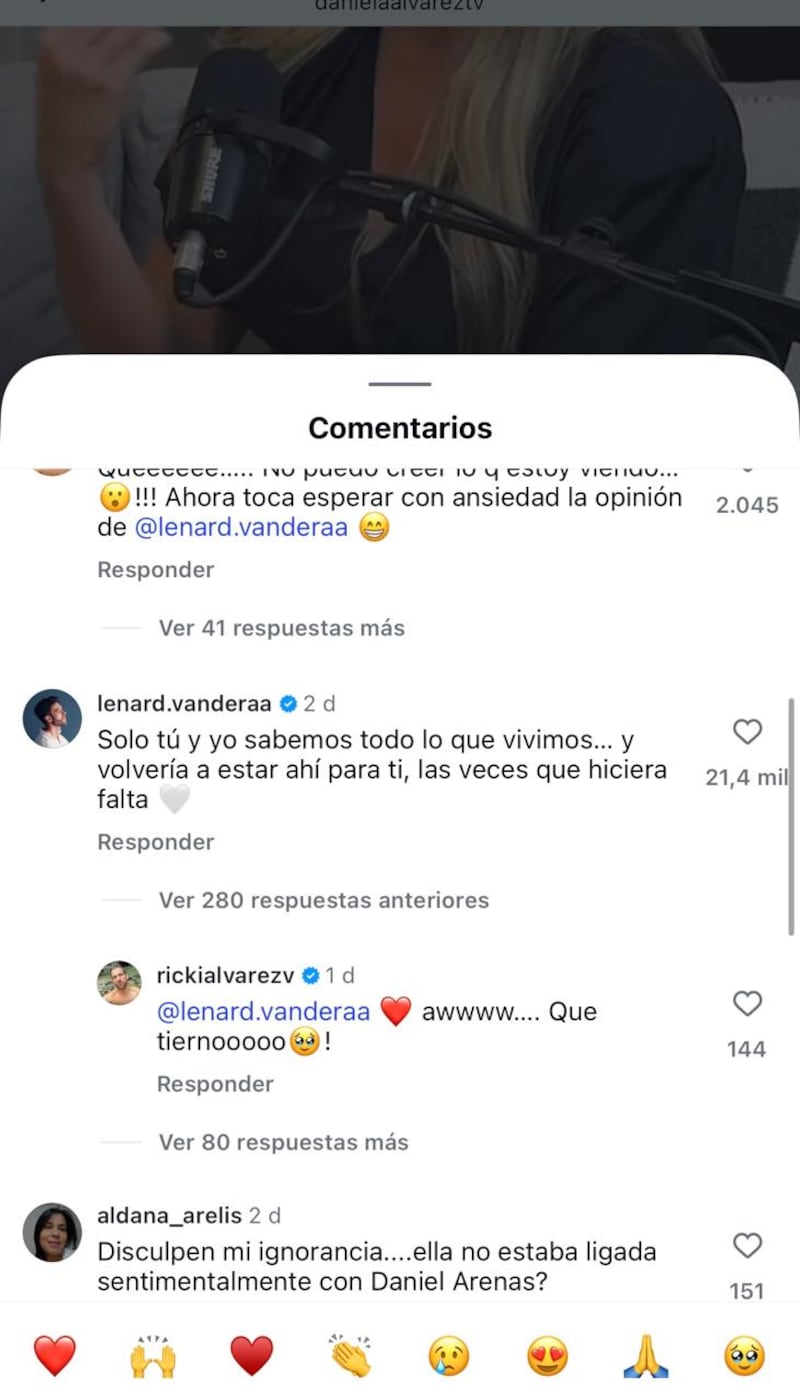Image resolution: width=800 pixels, height=1400 pixels.
Task: Tap 'Responder' under lenard.vanderaa's comment
Action: tap(155, 842)
